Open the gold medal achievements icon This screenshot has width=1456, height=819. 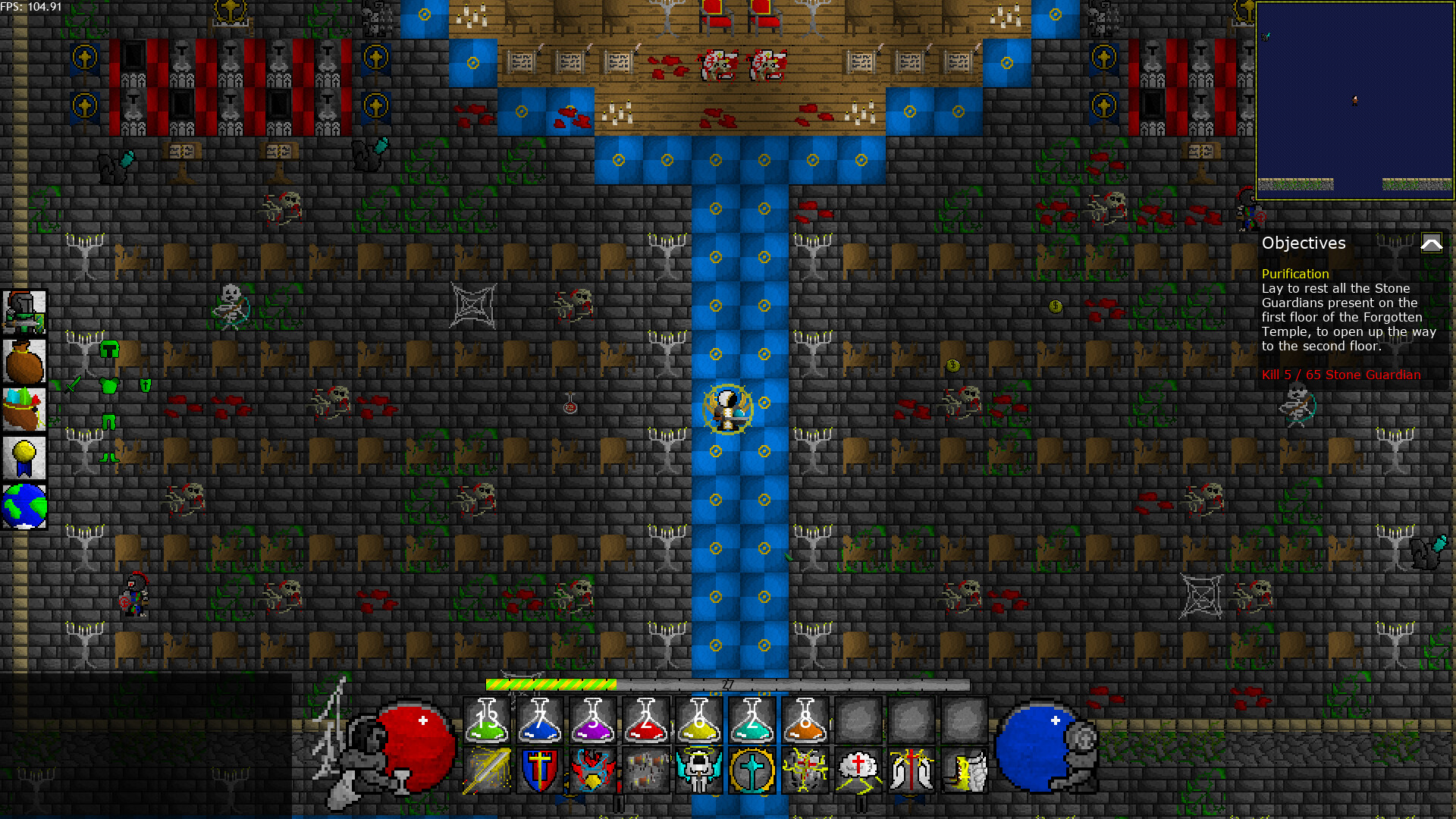[24, 458]
